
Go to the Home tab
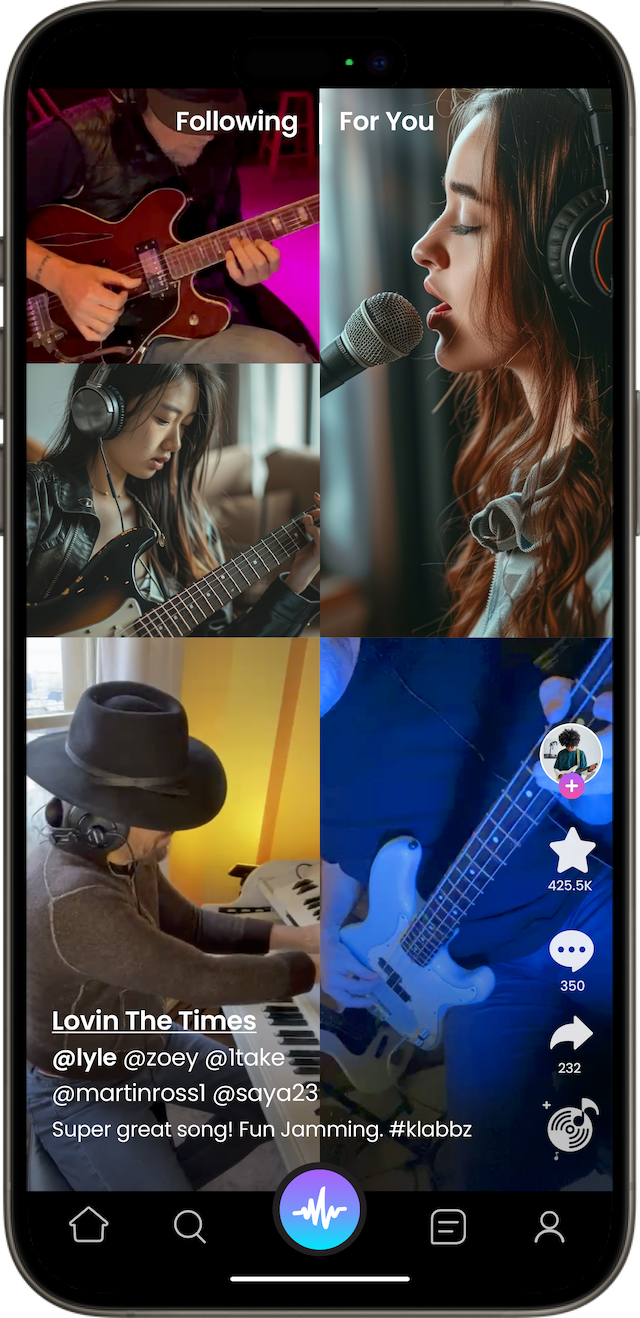coord(89,1226)
